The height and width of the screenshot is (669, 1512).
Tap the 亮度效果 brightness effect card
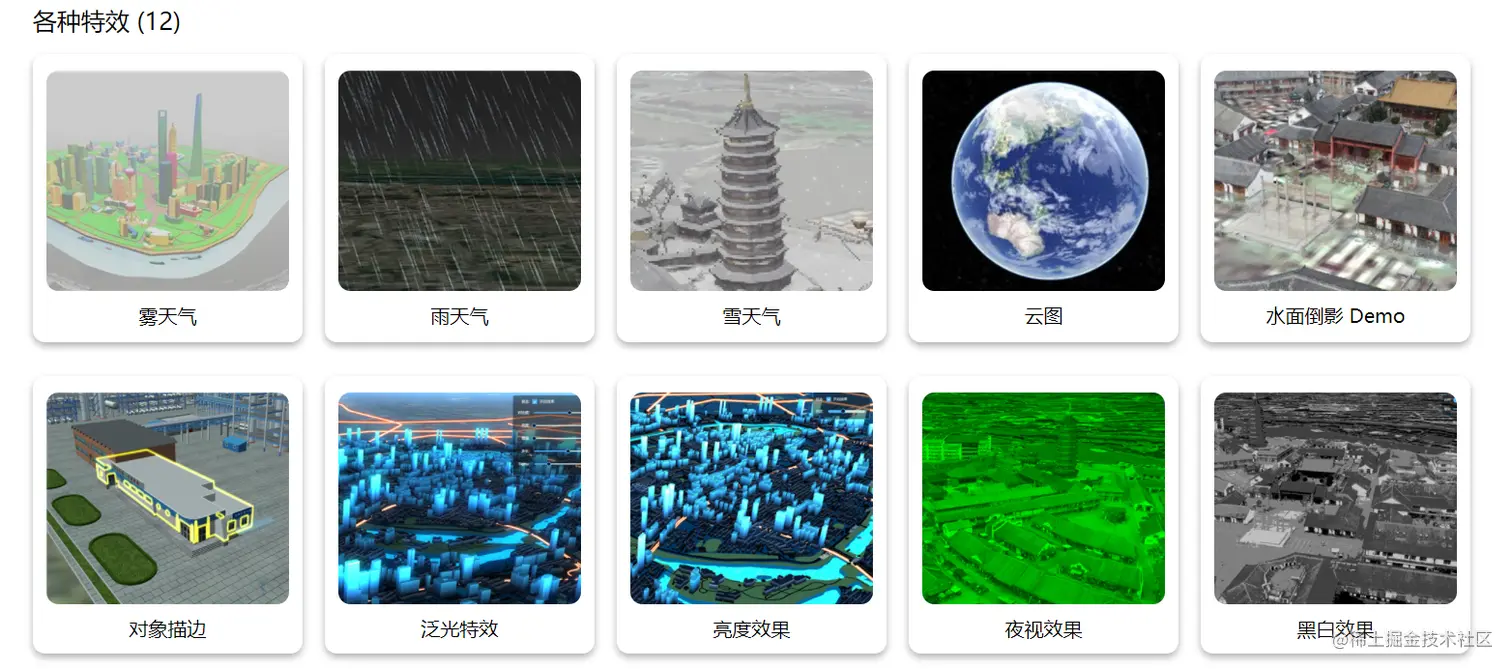click(x=751, y=498)
